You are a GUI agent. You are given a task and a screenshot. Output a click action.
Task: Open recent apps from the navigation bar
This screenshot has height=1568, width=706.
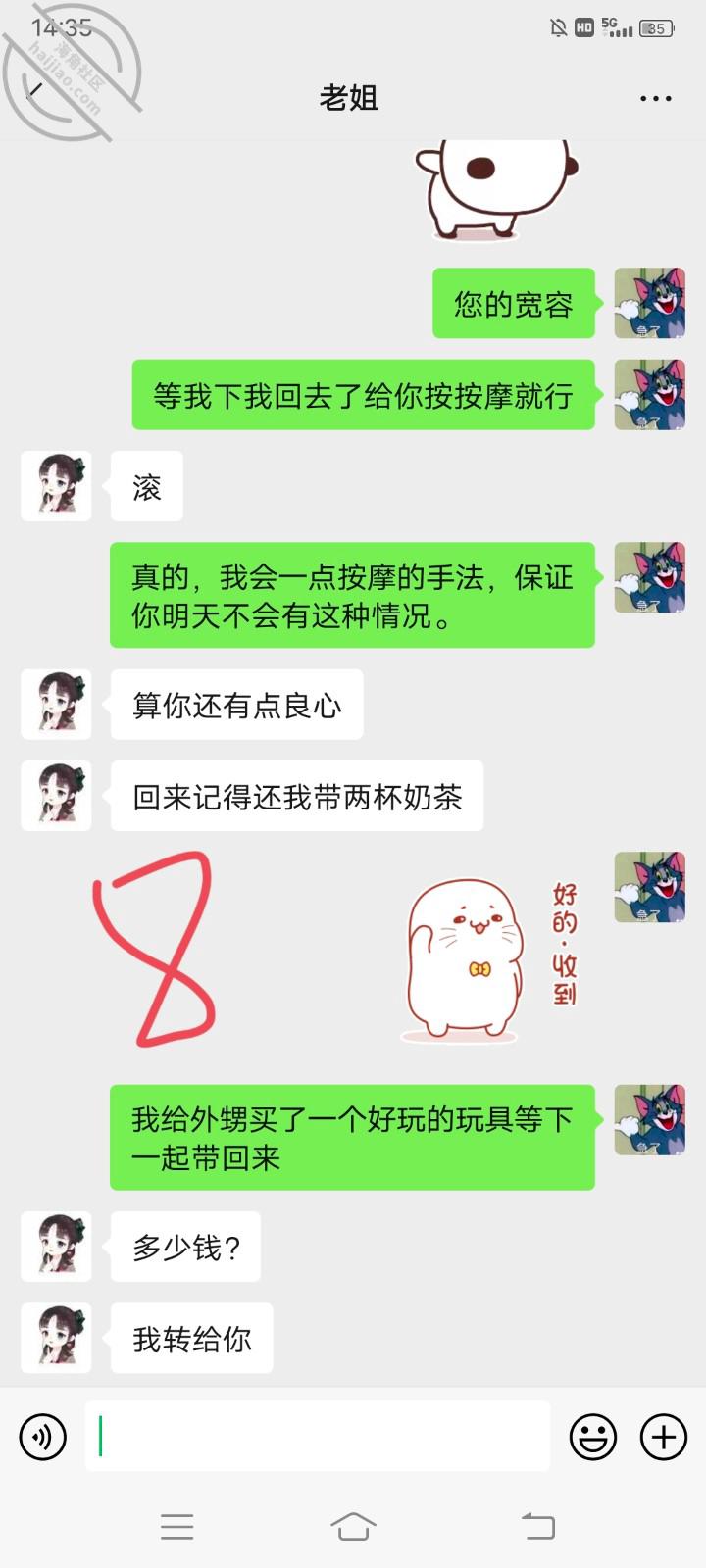[x=176, y=1526]
